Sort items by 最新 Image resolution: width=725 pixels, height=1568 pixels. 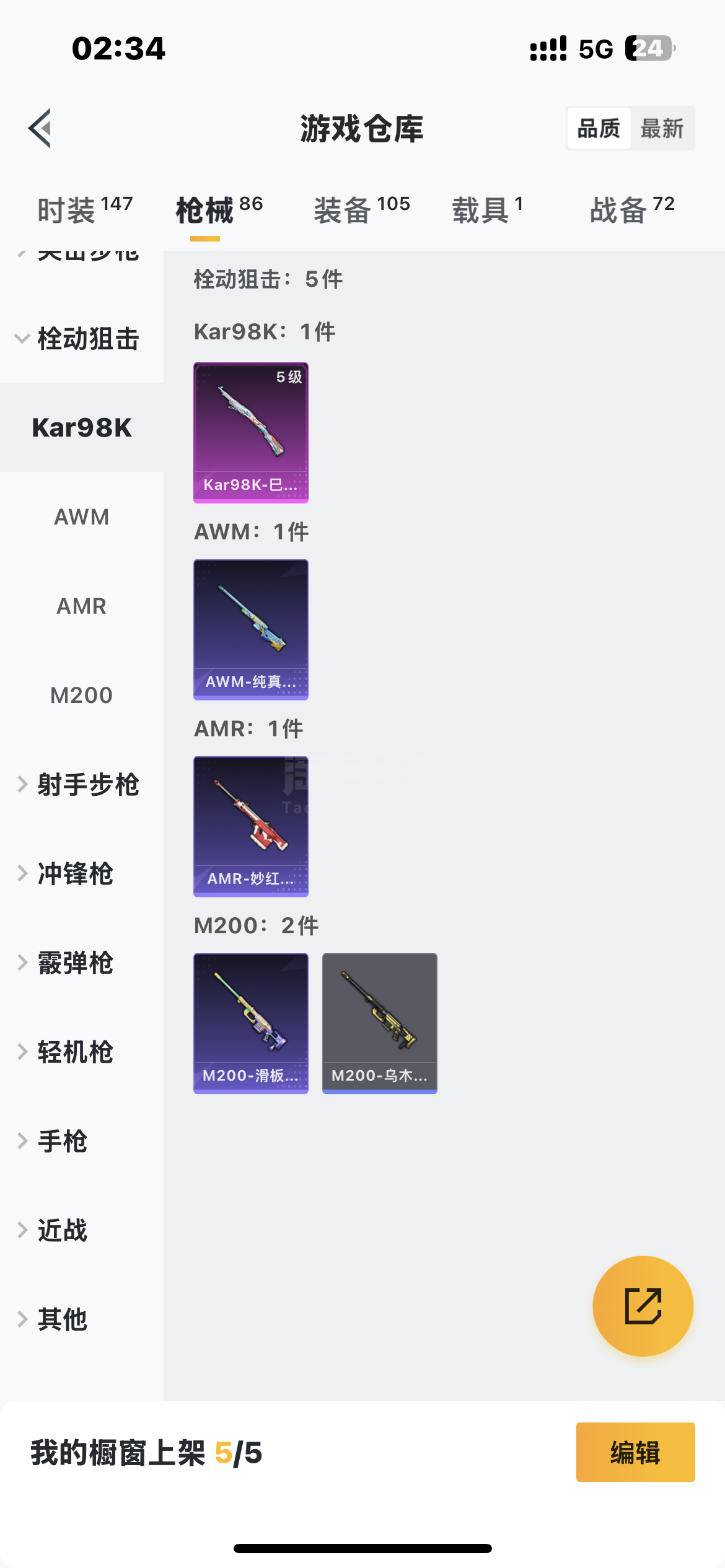click(661, 128)
